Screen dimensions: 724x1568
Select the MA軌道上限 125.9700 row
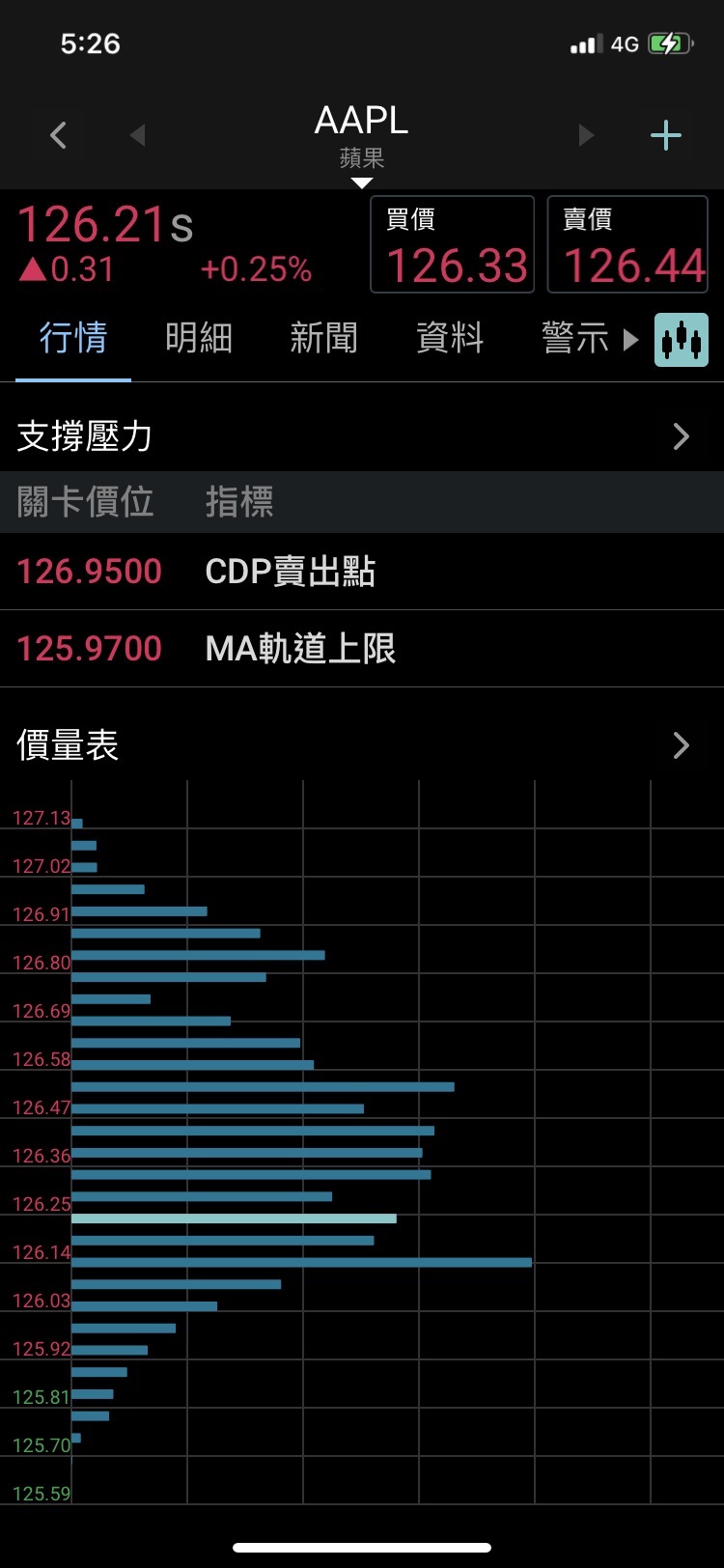pyautogui.click(x=362, y=649)
